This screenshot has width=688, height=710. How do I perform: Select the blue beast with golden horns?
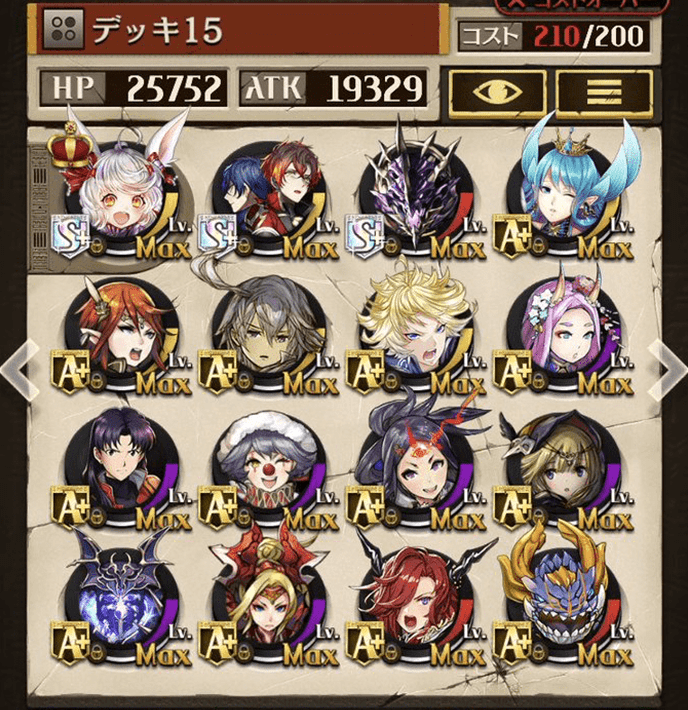[564, 605]
